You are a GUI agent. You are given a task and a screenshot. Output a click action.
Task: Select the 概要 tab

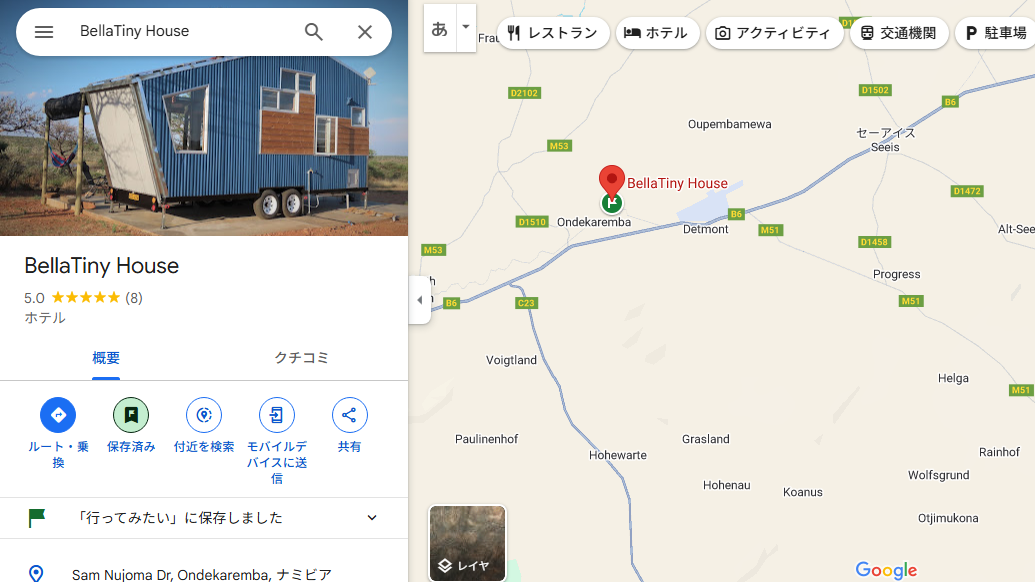tap(106, 358)
